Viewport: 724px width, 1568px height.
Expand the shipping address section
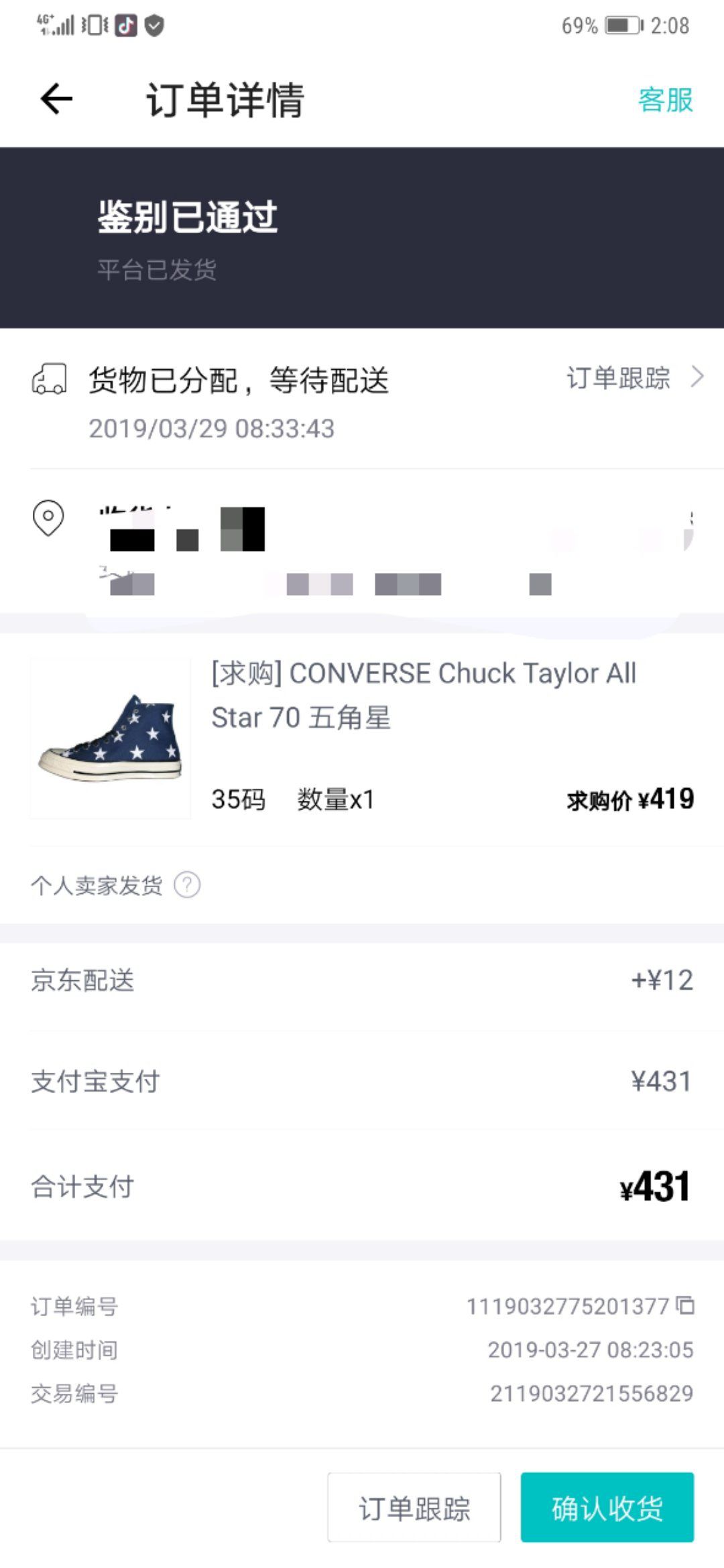(362, 549)
